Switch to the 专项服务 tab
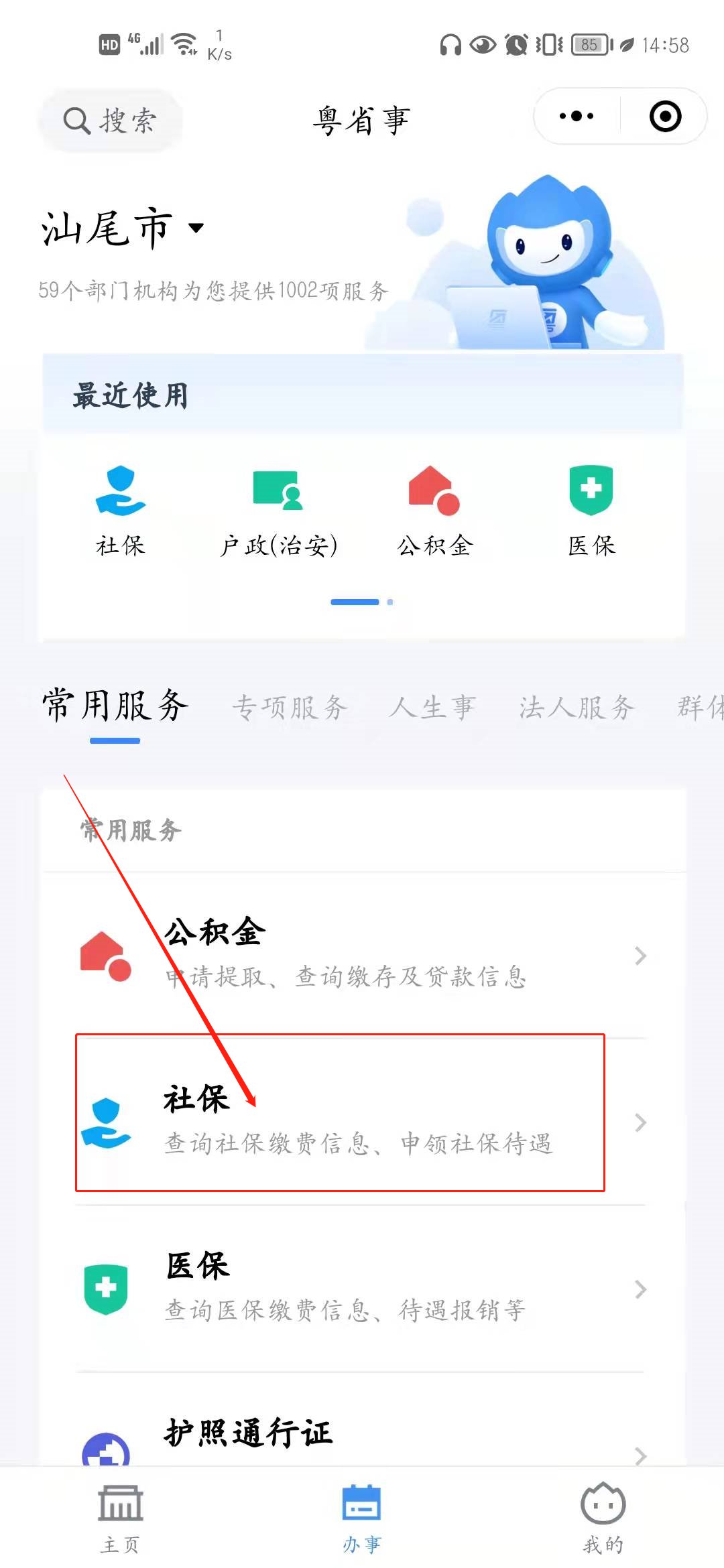The image size is (724, 1568). pyautogui.click(x=290, y=708)
